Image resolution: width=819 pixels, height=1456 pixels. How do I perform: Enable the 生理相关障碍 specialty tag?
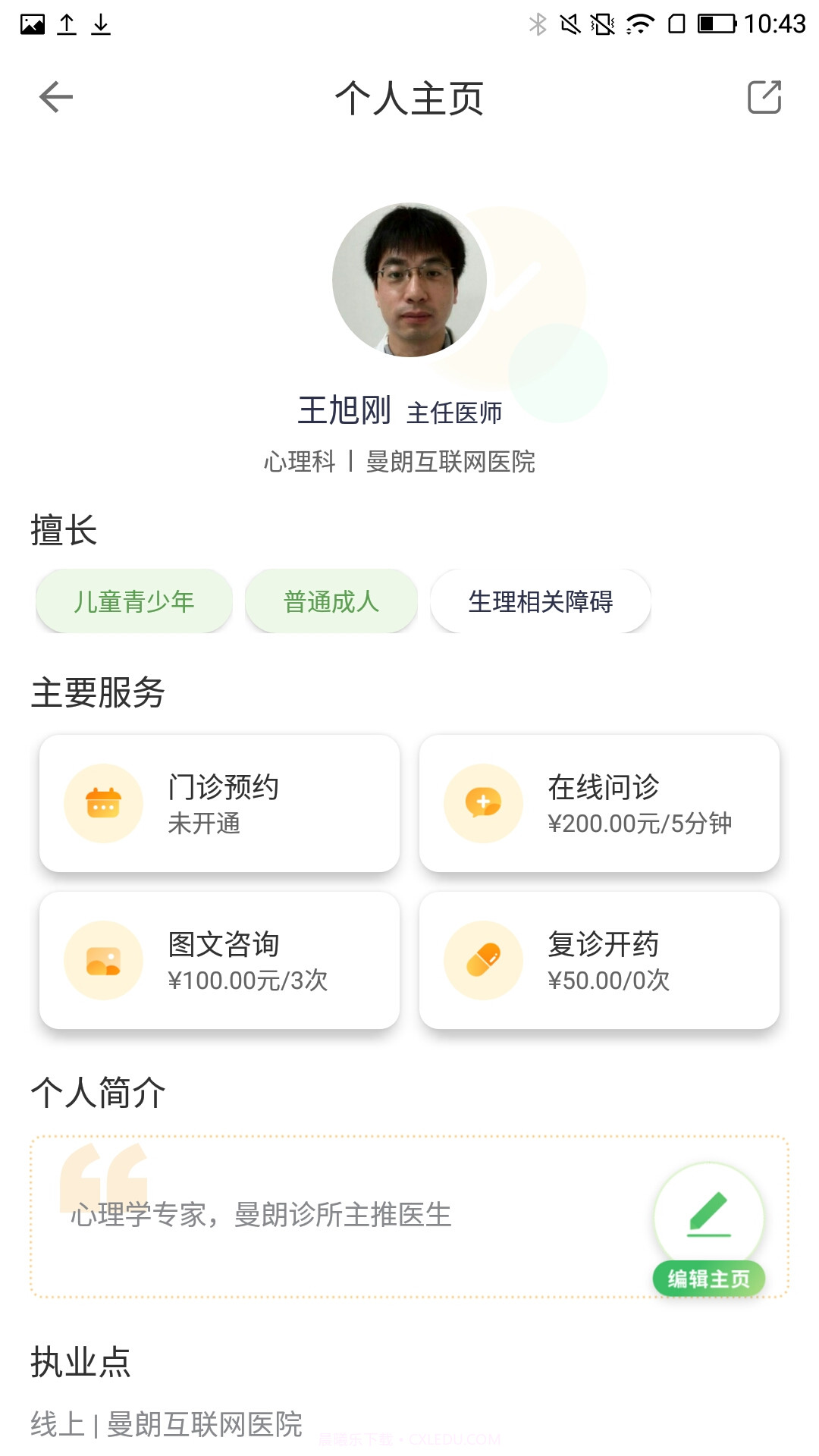click(x=540, y=601)
